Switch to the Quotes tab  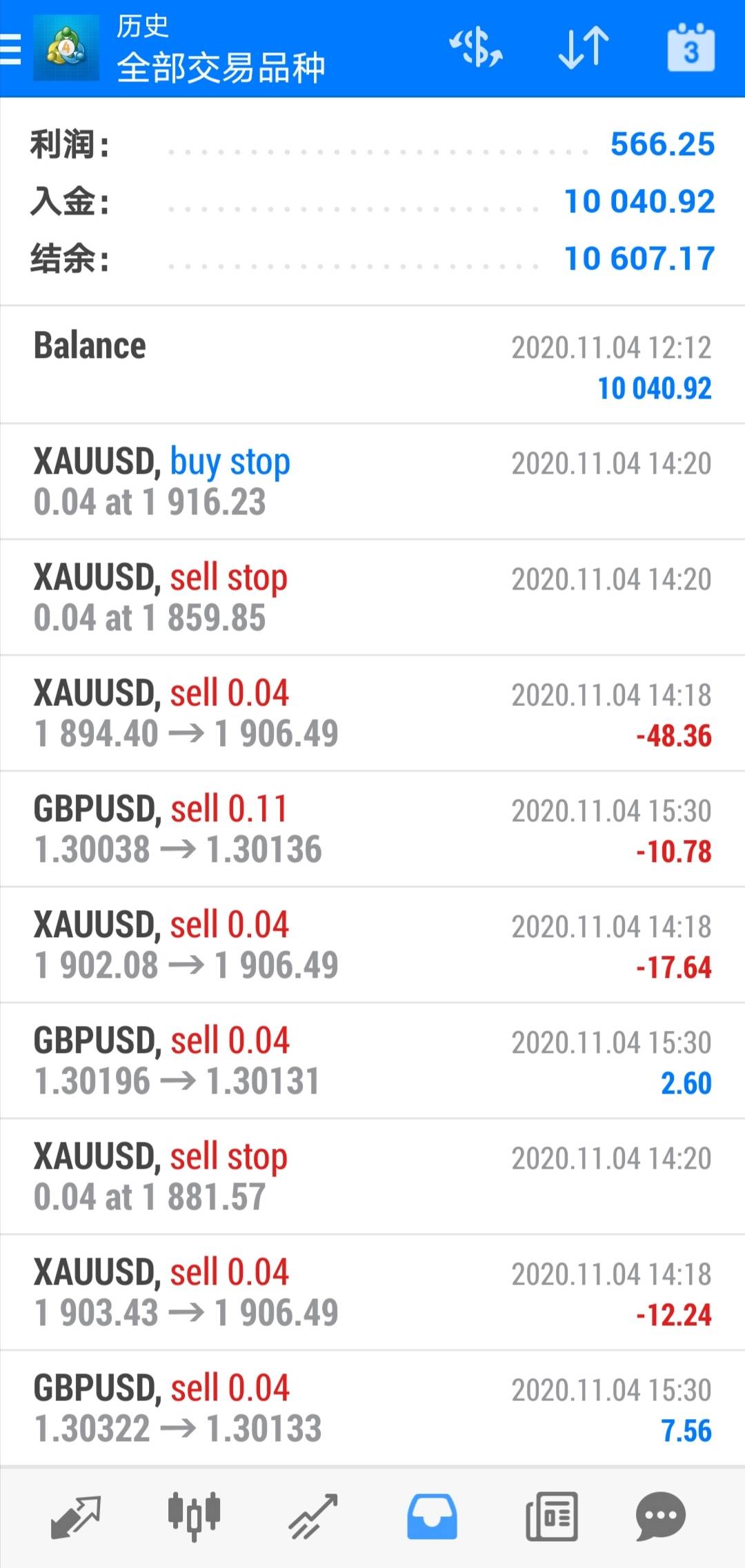coord(76,1517)
